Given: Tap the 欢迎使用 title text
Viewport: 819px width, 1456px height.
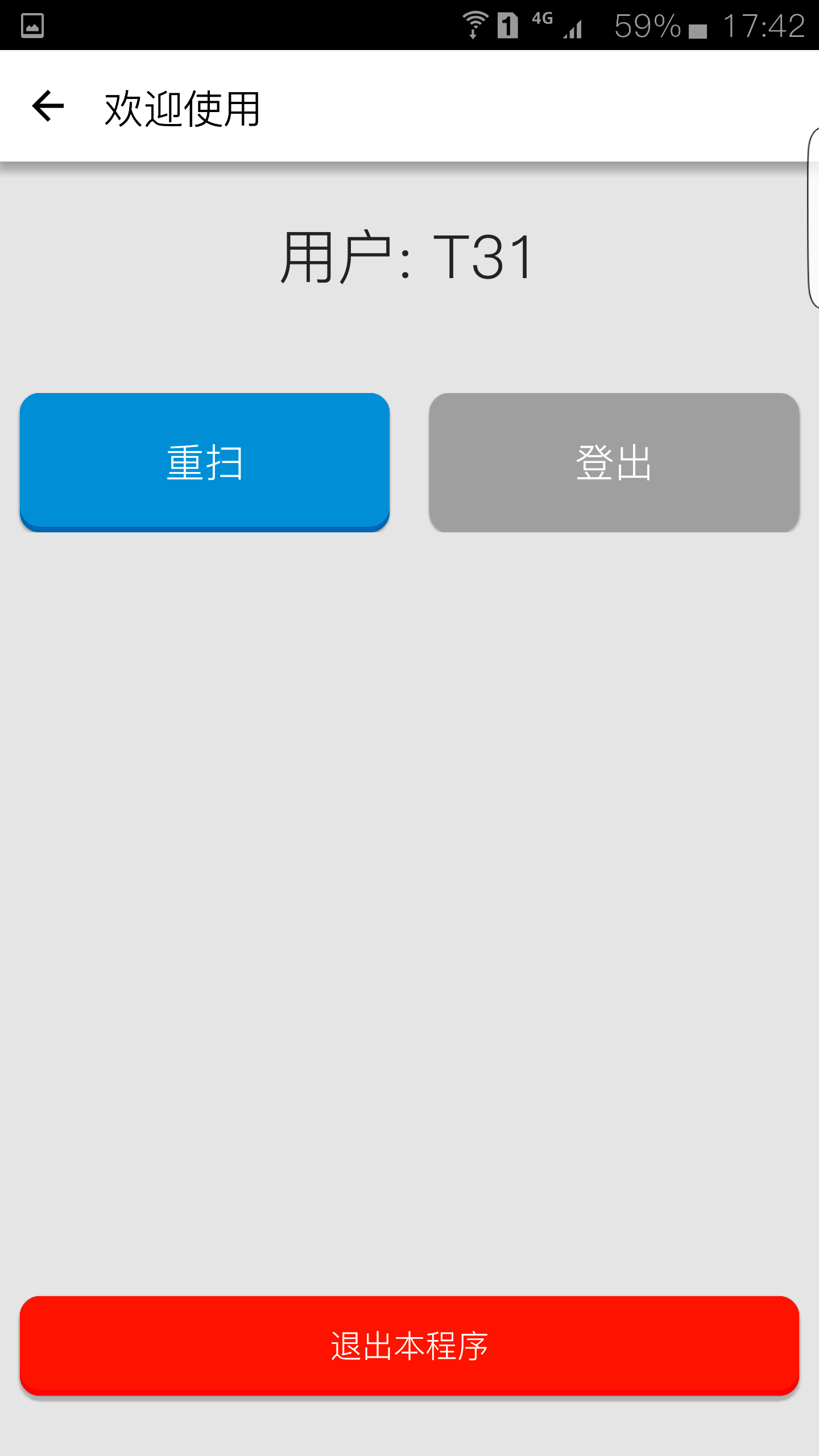Looking at the screenshot, I should click(182, 108).
